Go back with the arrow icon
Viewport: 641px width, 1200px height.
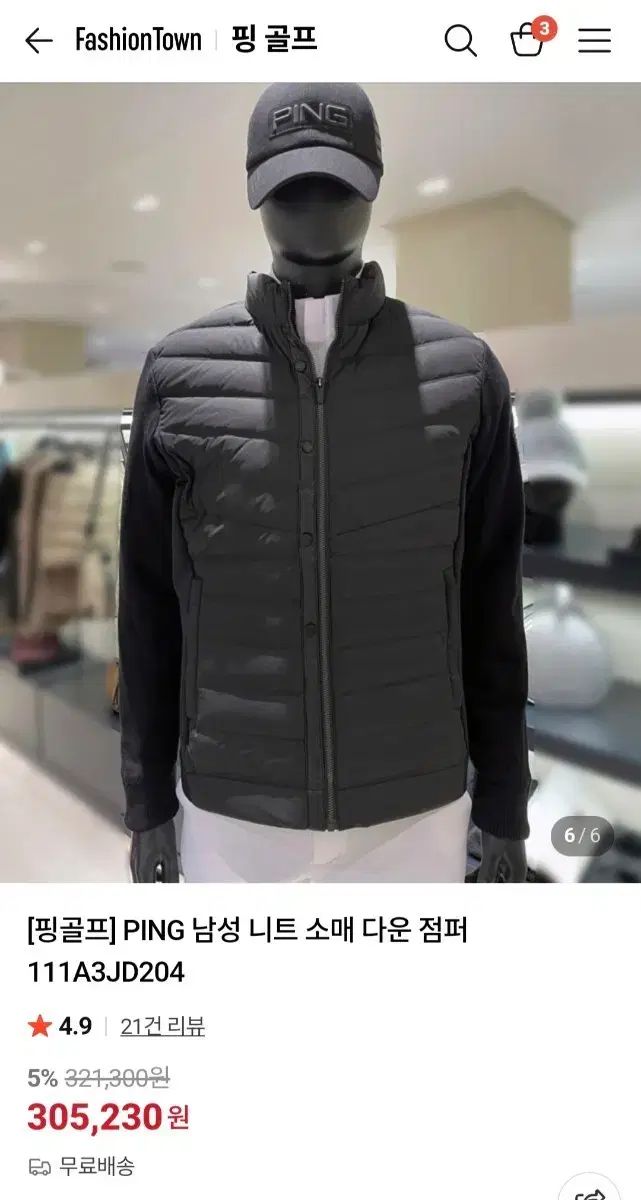(38, 41)
